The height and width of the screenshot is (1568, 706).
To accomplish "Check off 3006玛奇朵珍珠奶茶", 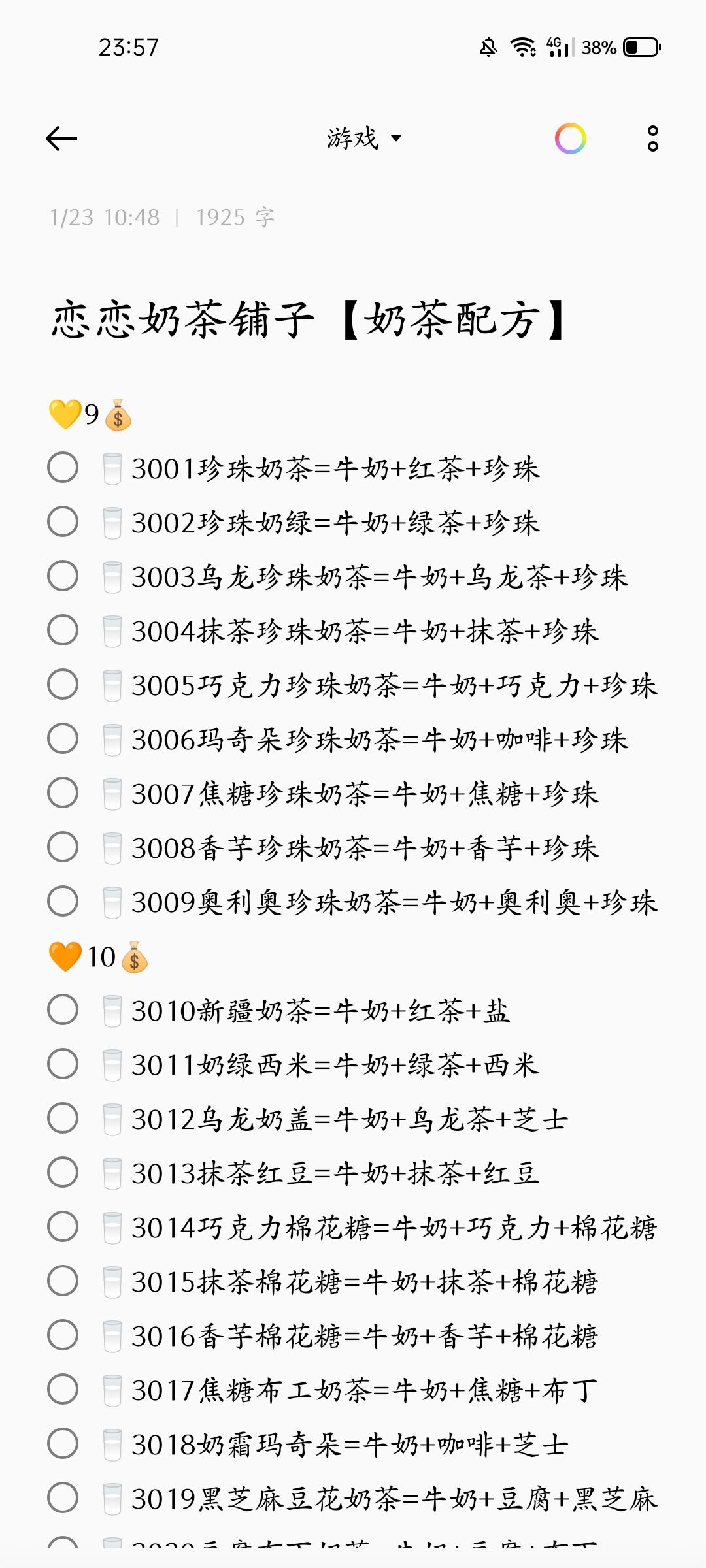I will 63,739.
